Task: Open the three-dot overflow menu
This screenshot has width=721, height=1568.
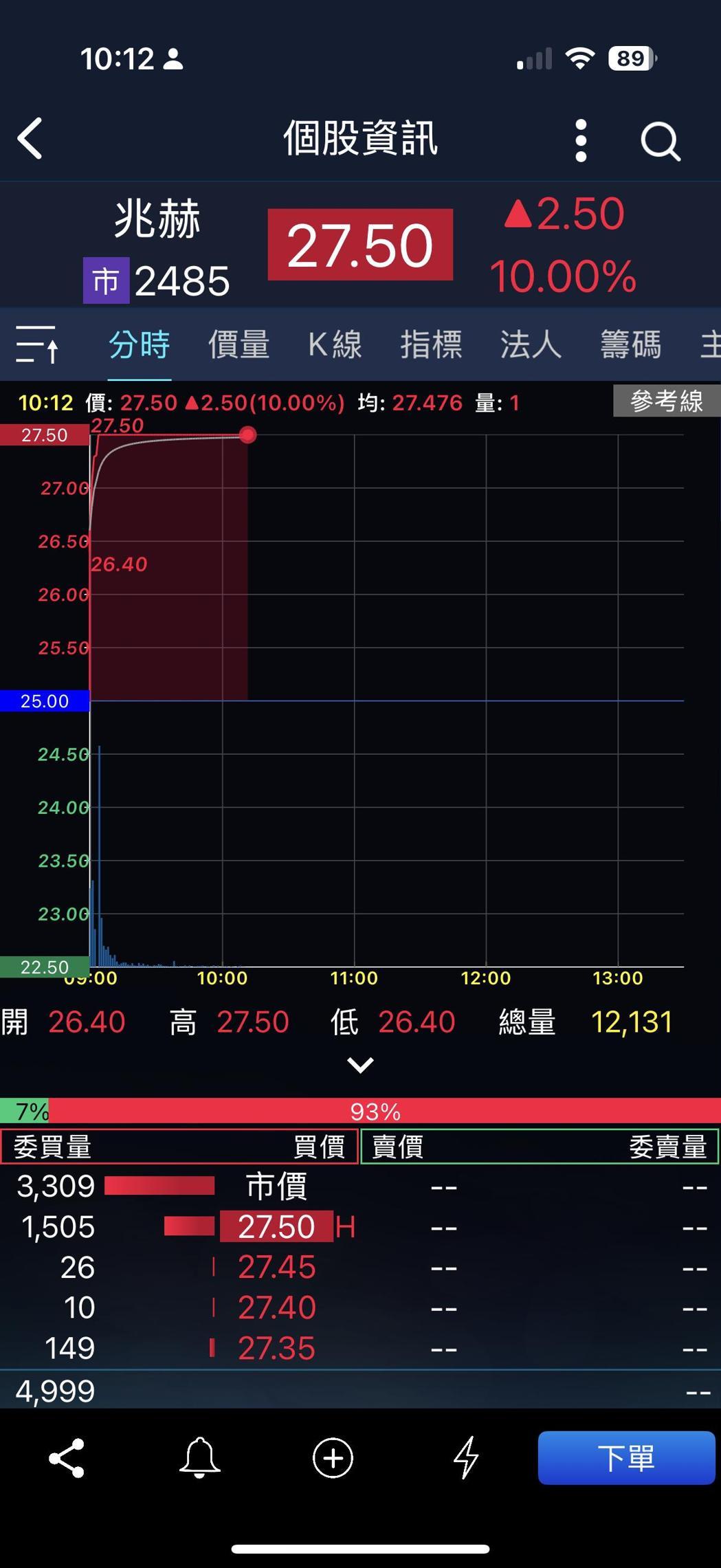Action: click(x=581, y=140)
